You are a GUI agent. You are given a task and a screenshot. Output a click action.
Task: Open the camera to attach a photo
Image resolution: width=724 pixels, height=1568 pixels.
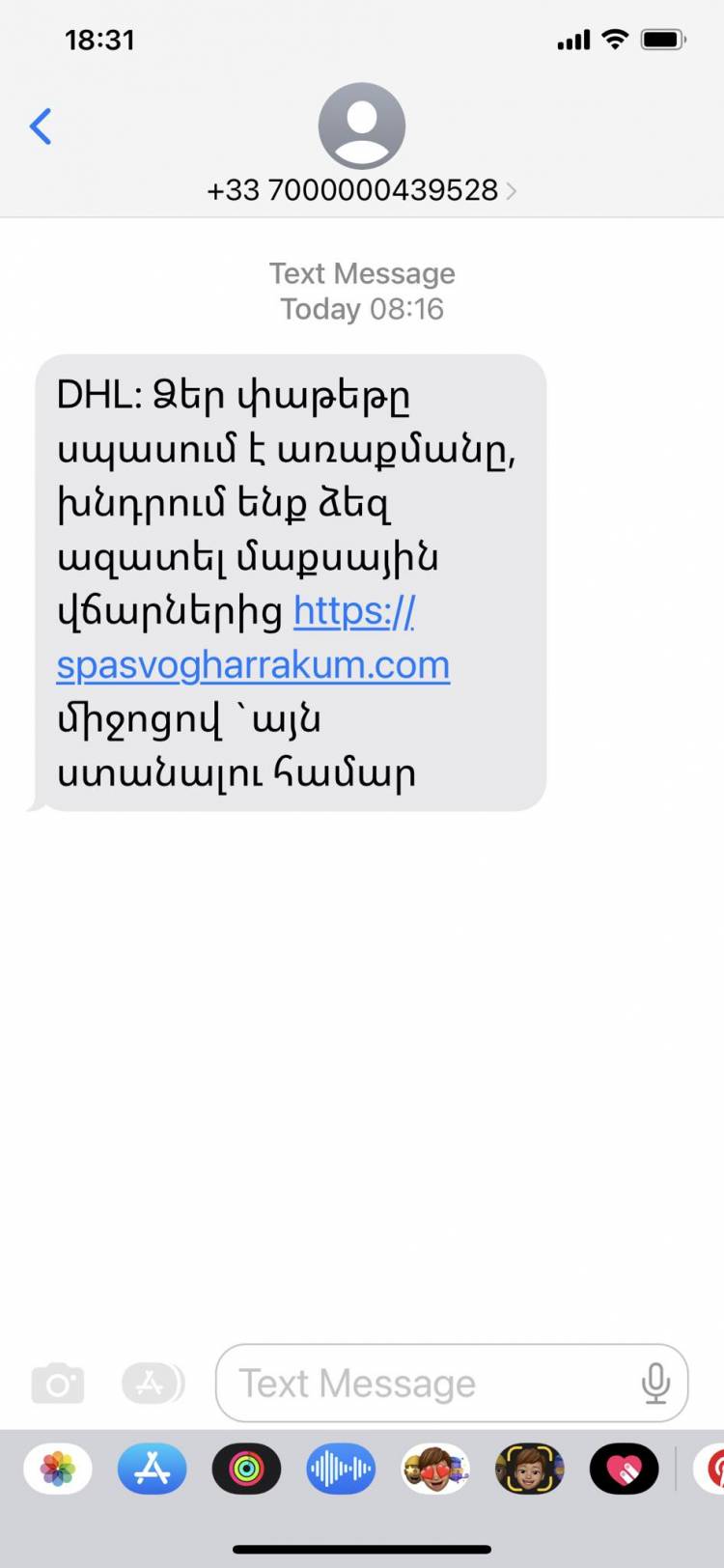click(58, 1384)
